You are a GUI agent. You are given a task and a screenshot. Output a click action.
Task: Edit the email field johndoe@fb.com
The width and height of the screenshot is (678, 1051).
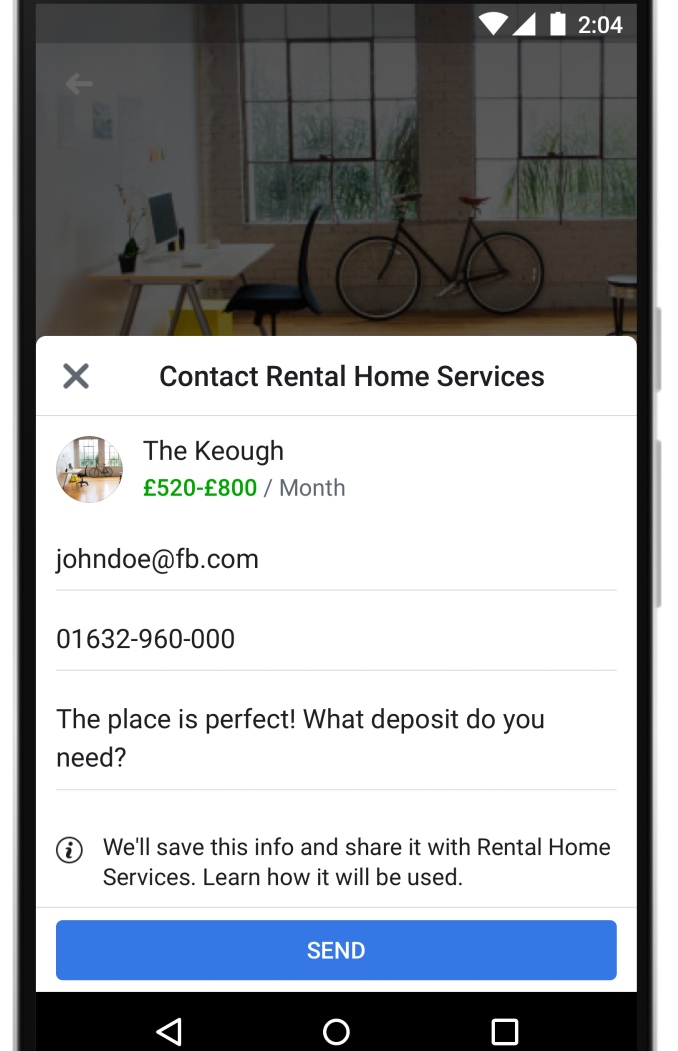click(335, 559)
